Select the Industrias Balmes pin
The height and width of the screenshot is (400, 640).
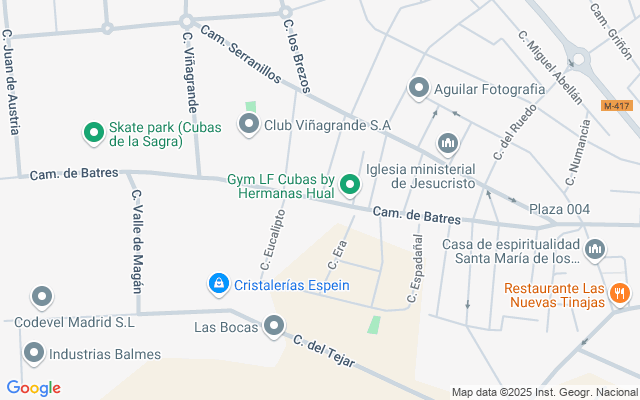(34, 353)
